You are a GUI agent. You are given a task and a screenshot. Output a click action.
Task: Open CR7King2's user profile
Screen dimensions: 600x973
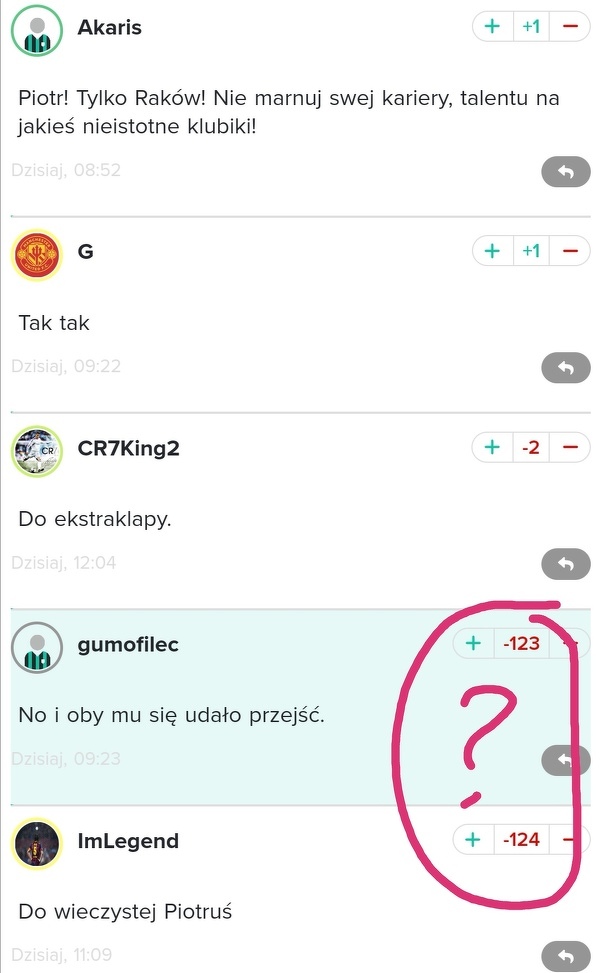[128, 448]
